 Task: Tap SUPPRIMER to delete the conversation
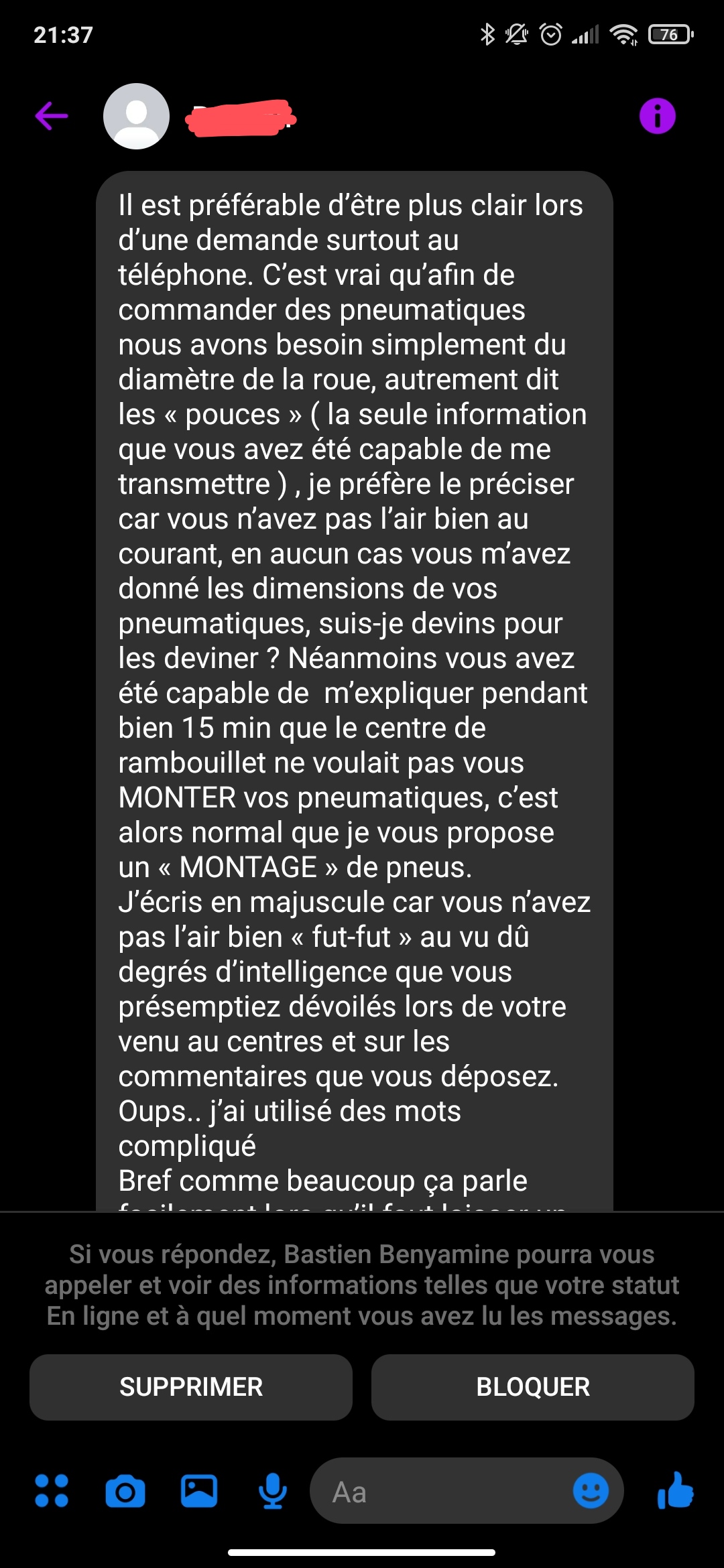pyautogui.click(x=191, y=1387)
